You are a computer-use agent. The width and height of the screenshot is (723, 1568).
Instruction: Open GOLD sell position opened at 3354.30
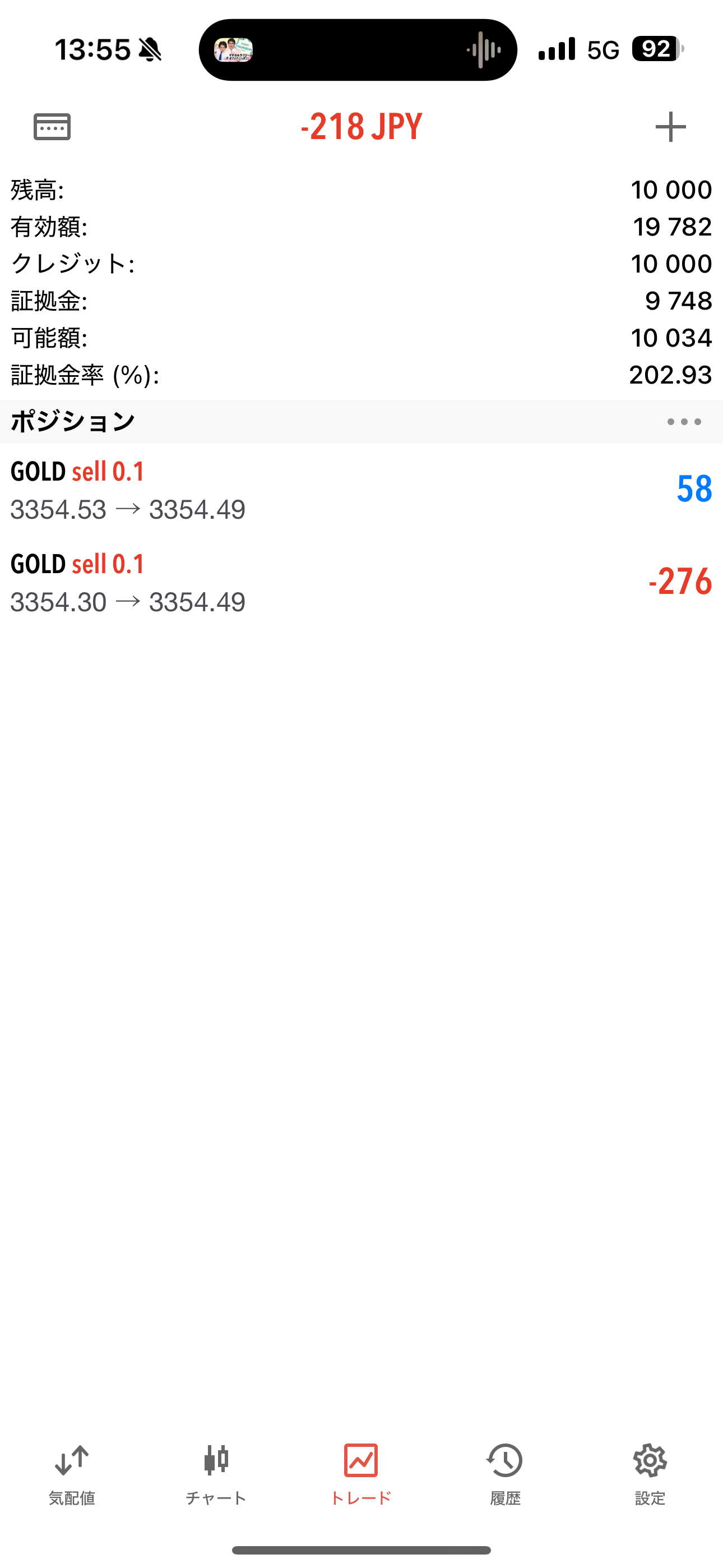(361, 583)
